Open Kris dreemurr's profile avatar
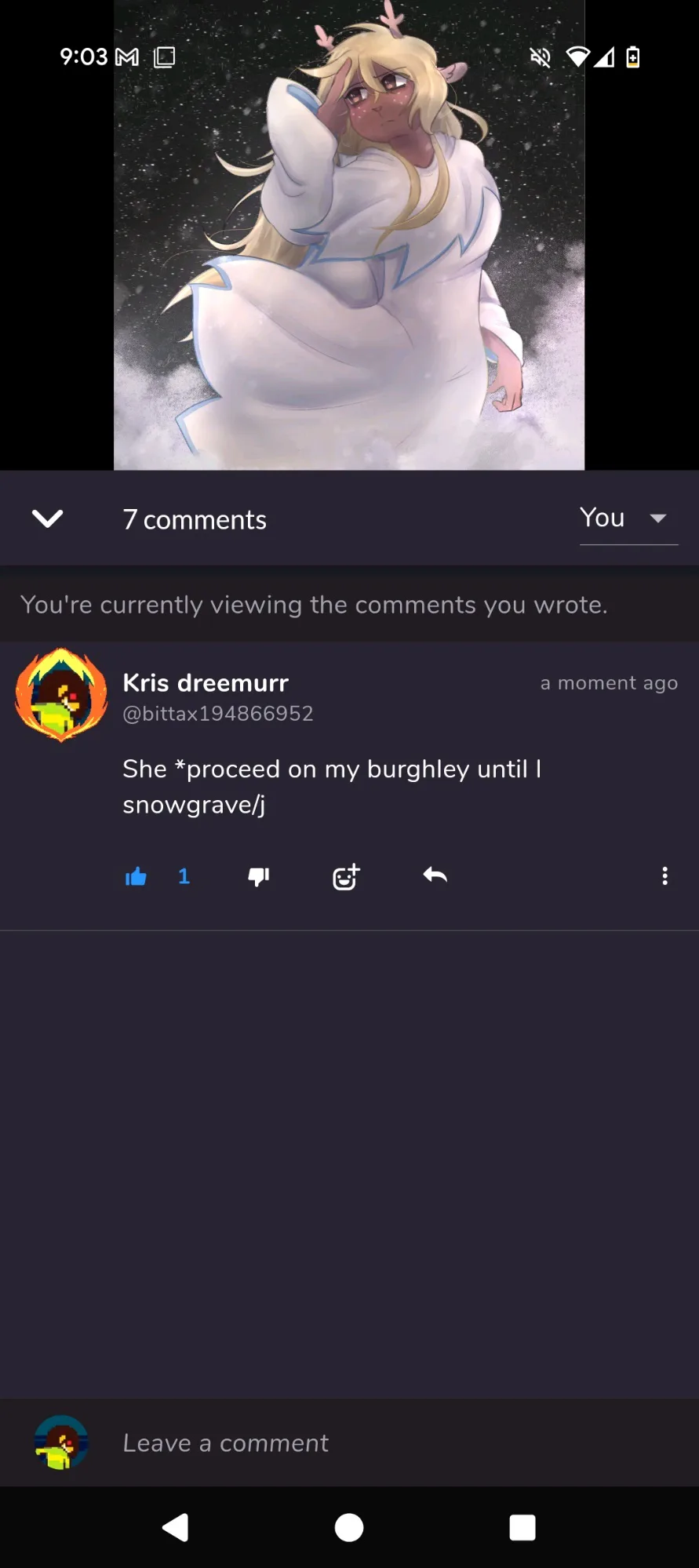Screen dimensions: 699x1568 click(61, 696)
